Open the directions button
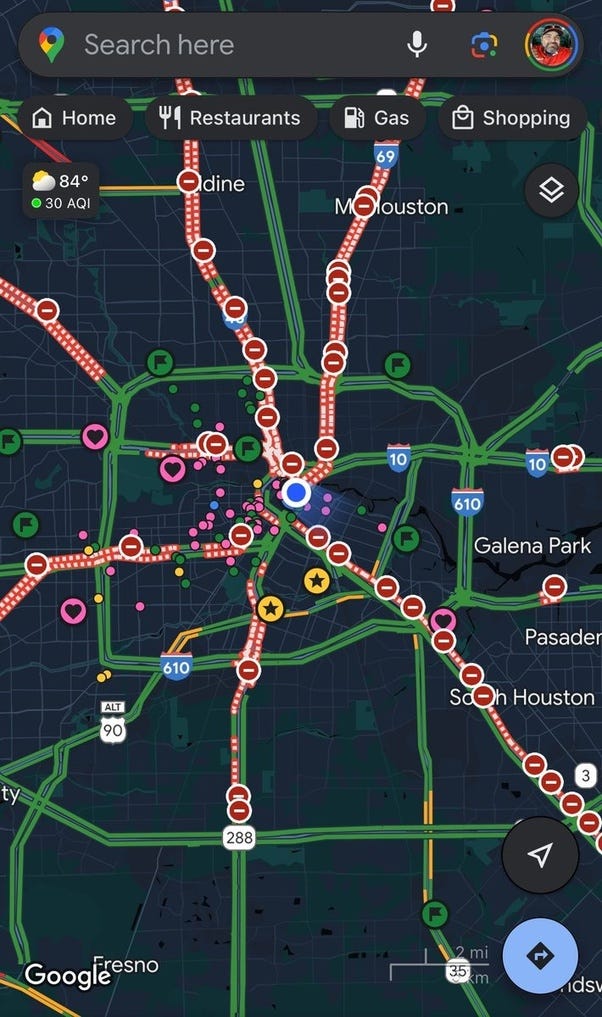This screenshot has height=1017, width=602. [540, 956]
